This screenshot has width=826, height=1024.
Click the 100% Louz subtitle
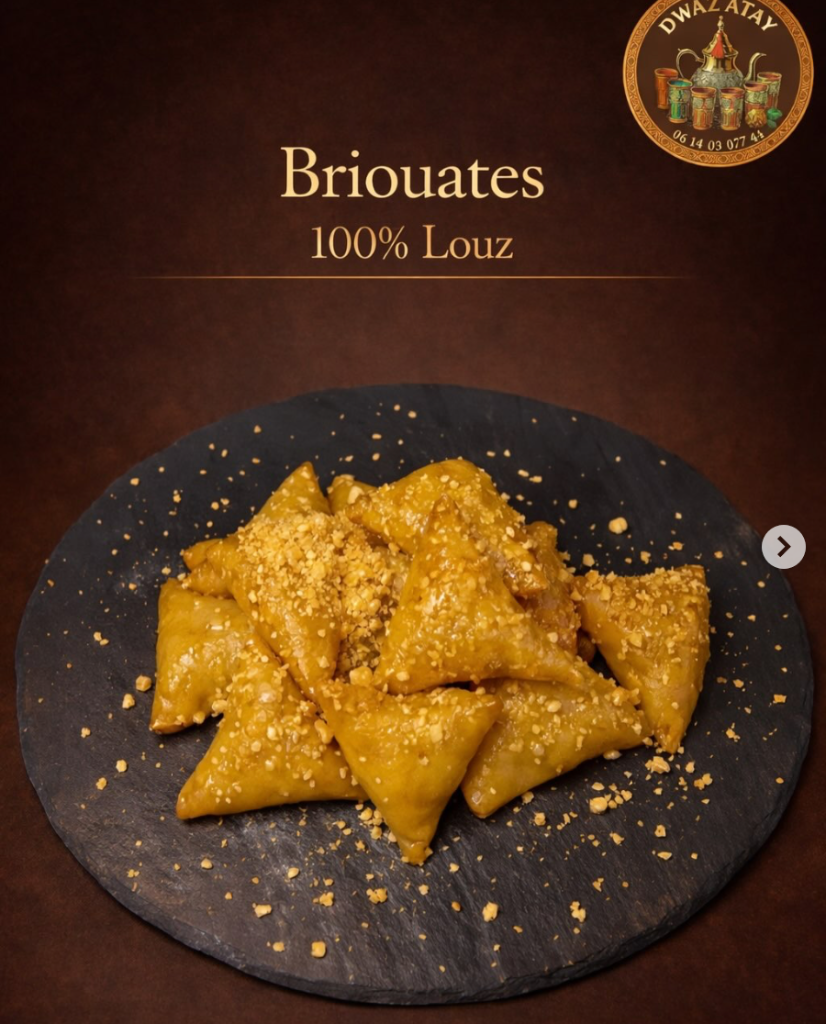(x=411, y=240)
